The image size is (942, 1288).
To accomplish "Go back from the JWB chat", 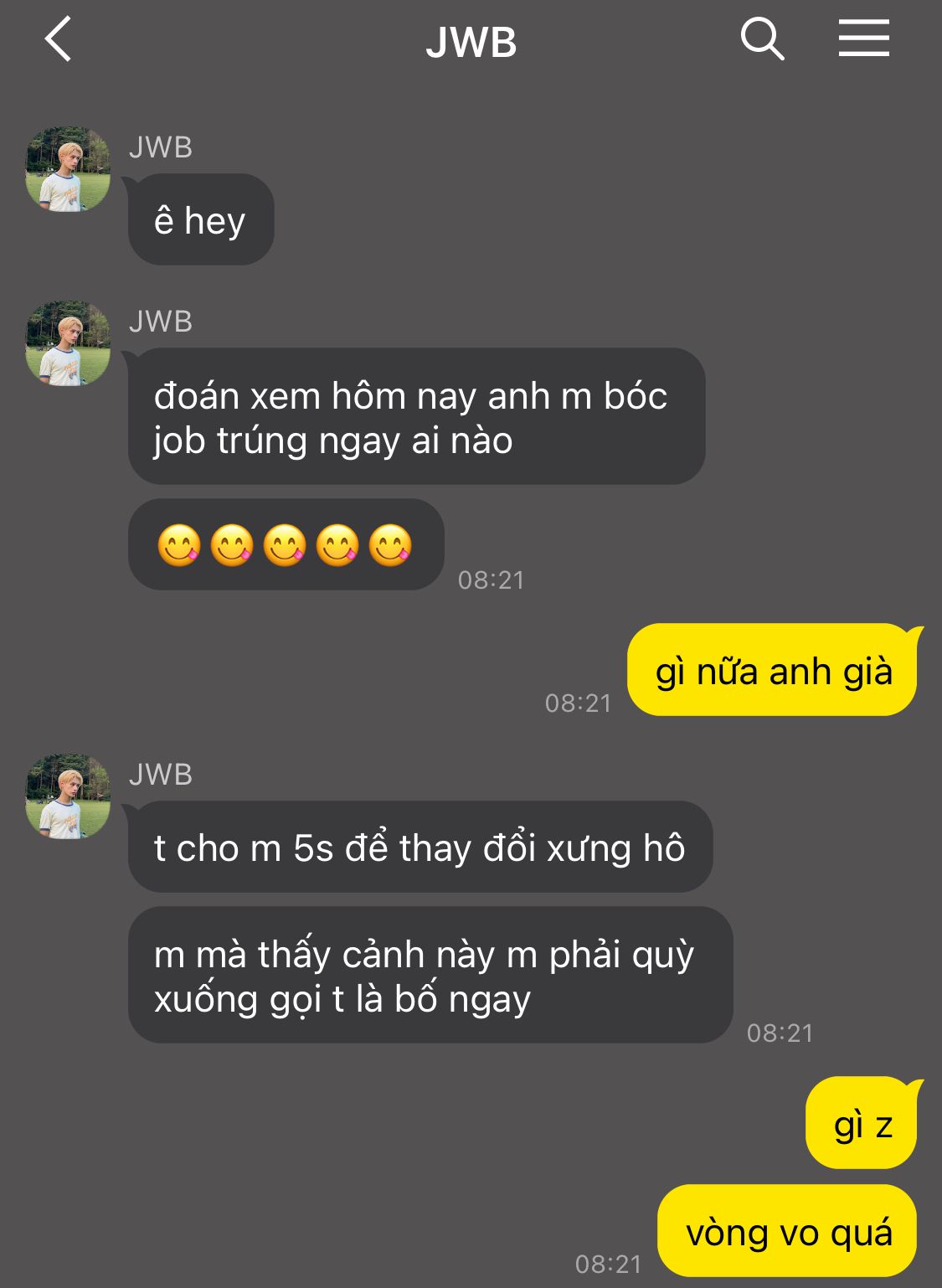I will click(58, 39).
